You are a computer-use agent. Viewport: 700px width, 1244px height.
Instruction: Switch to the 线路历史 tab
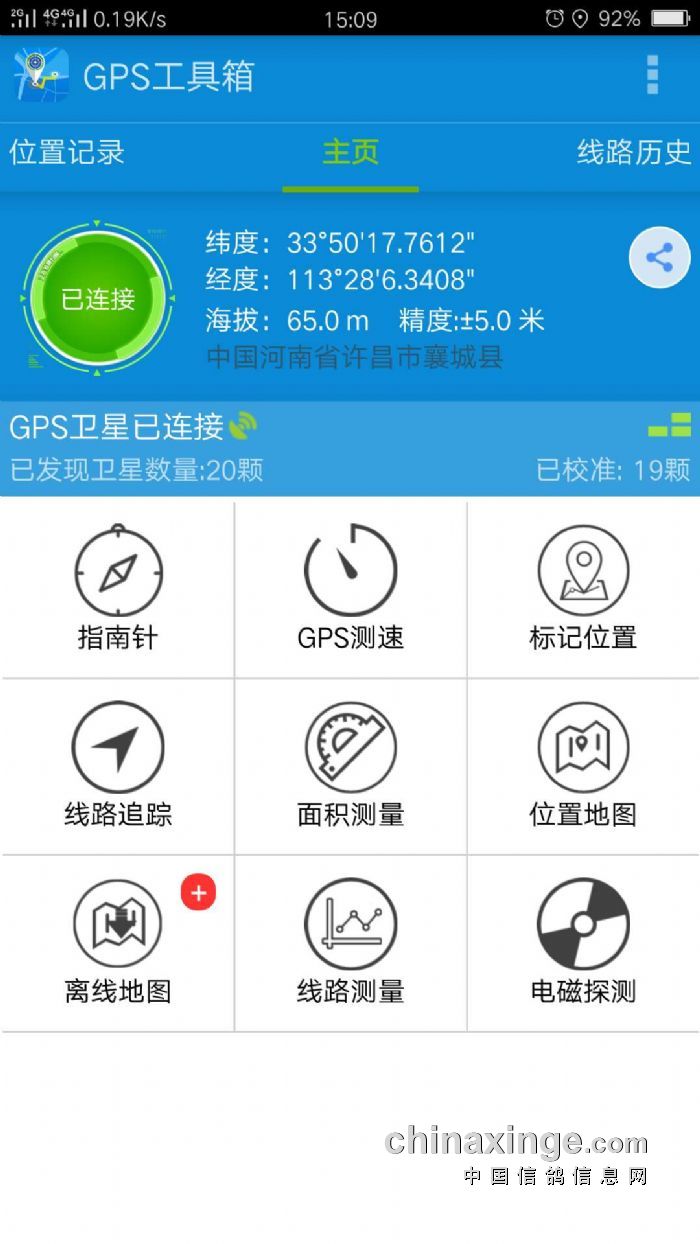634,153
